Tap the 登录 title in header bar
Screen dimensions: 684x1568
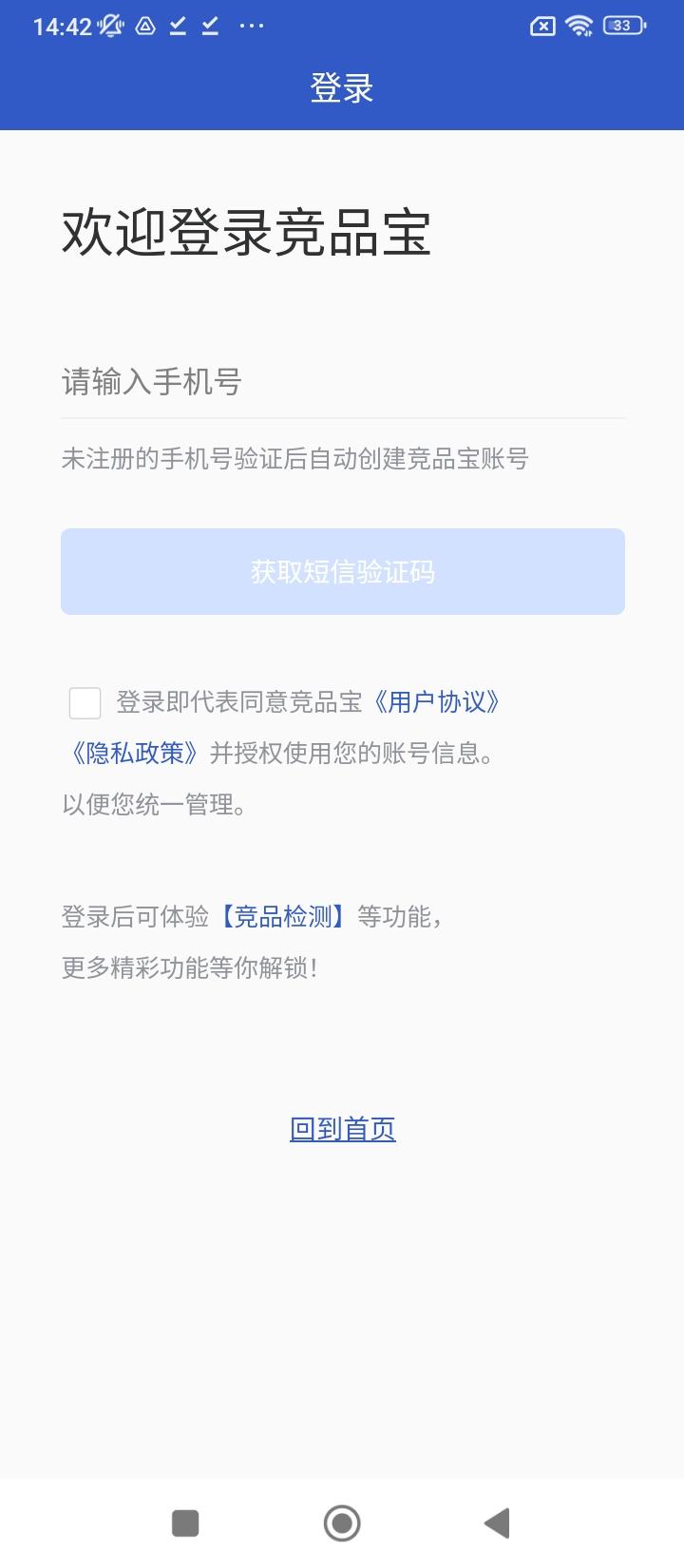pos(342,86)
